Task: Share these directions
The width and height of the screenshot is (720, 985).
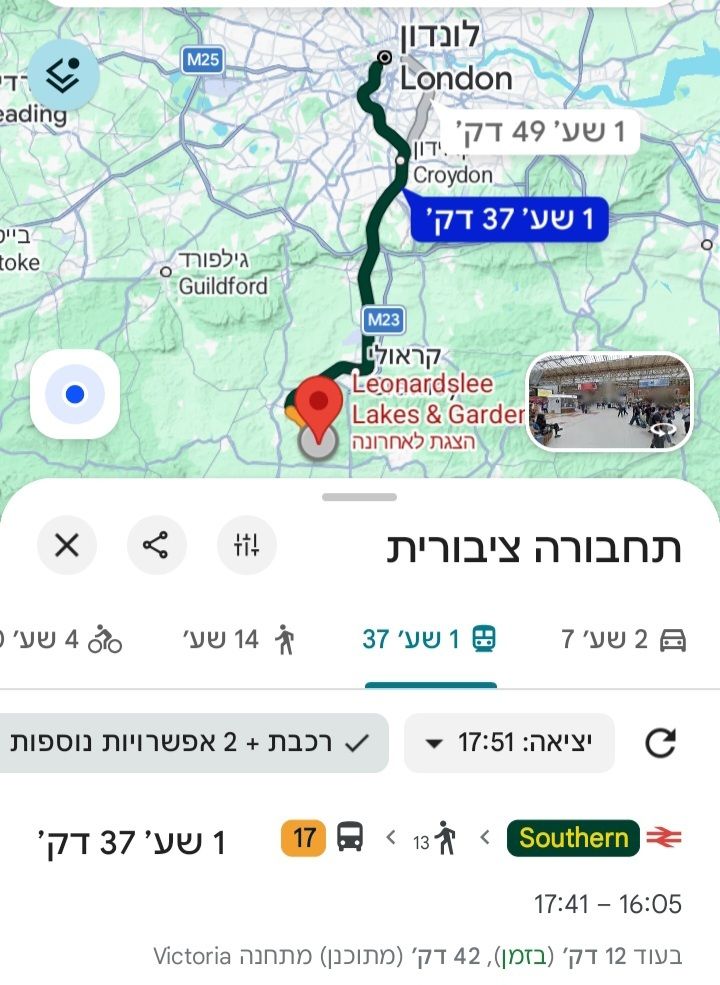Action: coord(156,545)
